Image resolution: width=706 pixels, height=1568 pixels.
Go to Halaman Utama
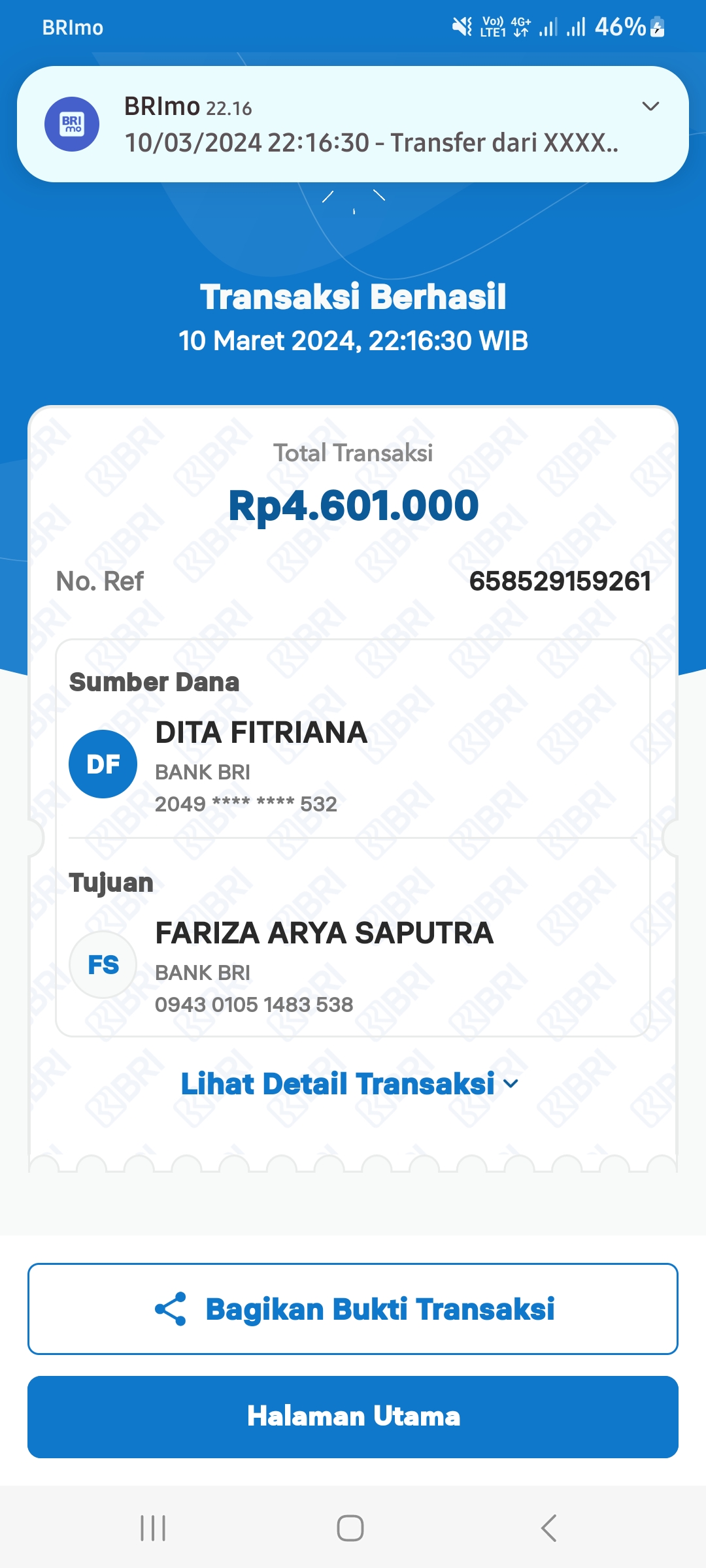(x=353, y=1416)
